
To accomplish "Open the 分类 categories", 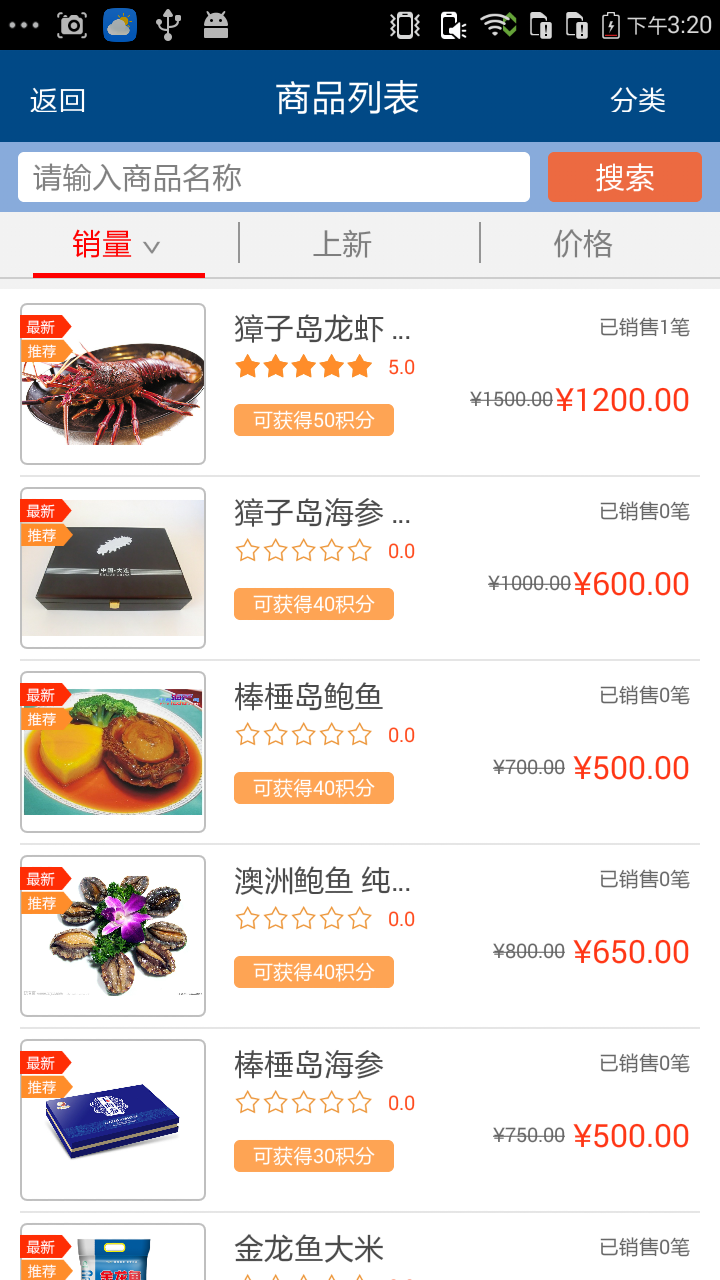I will click(x=638, y=100).
